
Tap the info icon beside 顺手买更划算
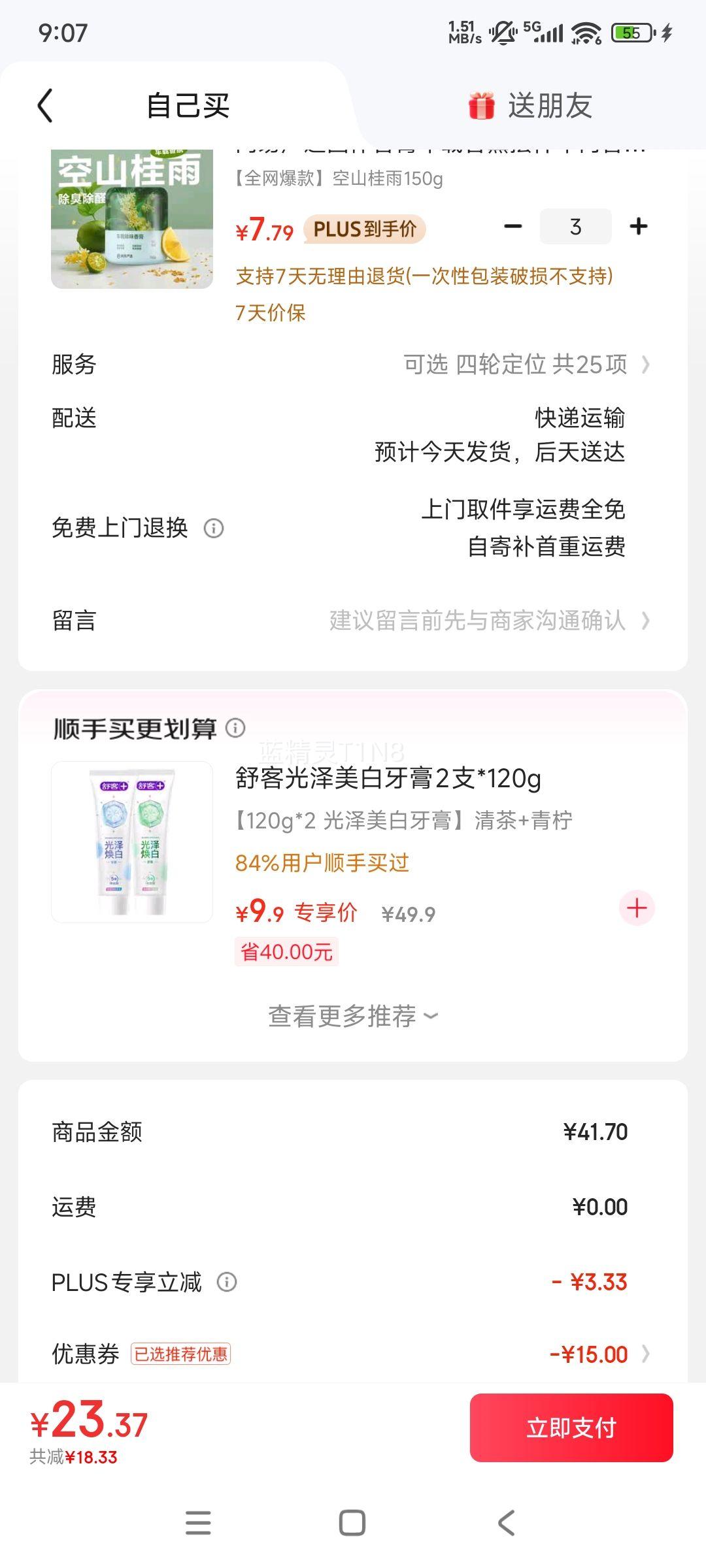click(237, 727)
